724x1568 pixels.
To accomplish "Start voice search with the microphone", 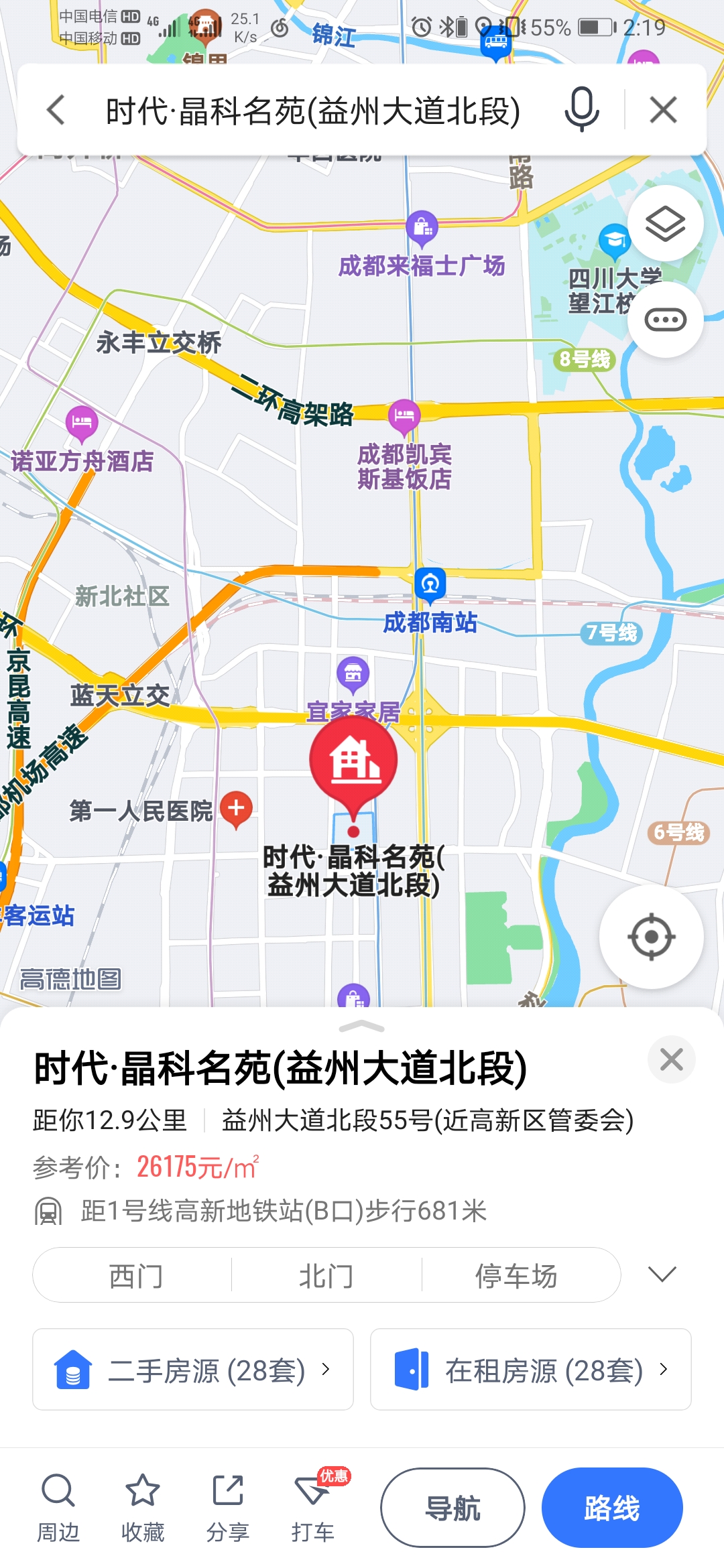I will pyautogui.click(x=581, y=110).
